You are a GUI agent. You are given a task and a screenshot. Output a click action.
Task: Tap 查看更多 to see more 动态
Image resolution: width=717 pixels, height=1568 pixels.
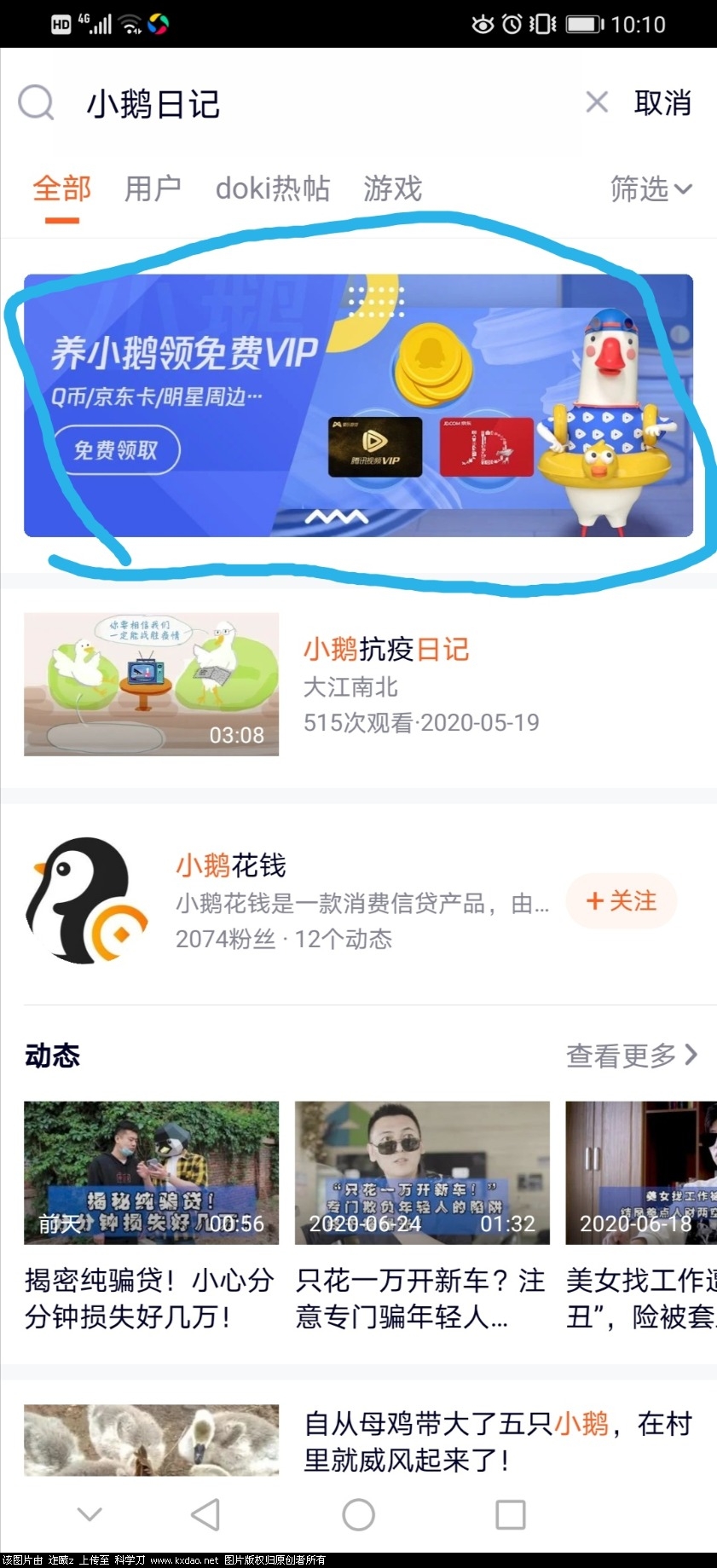point(631,1056)
